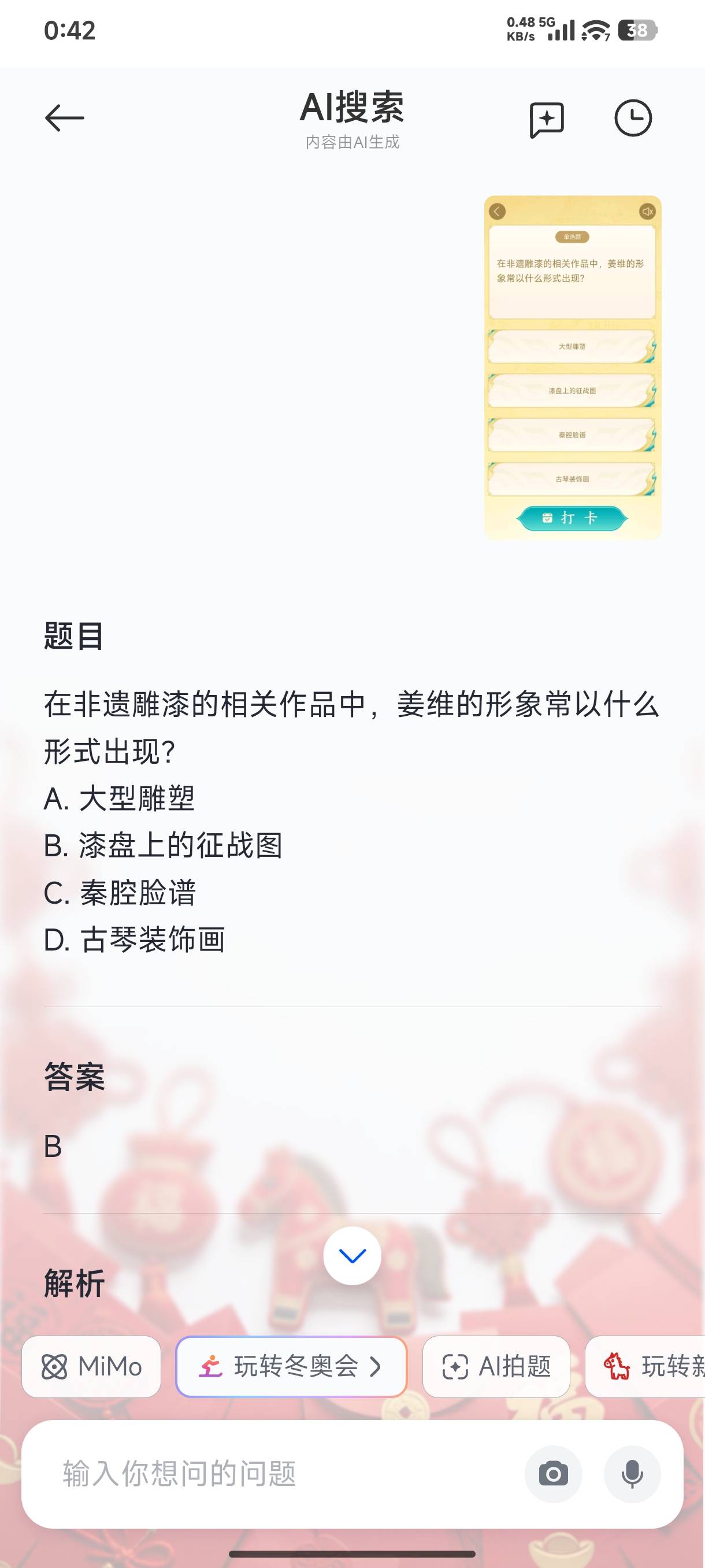Select the MiMo chip

coord(91,1367)
